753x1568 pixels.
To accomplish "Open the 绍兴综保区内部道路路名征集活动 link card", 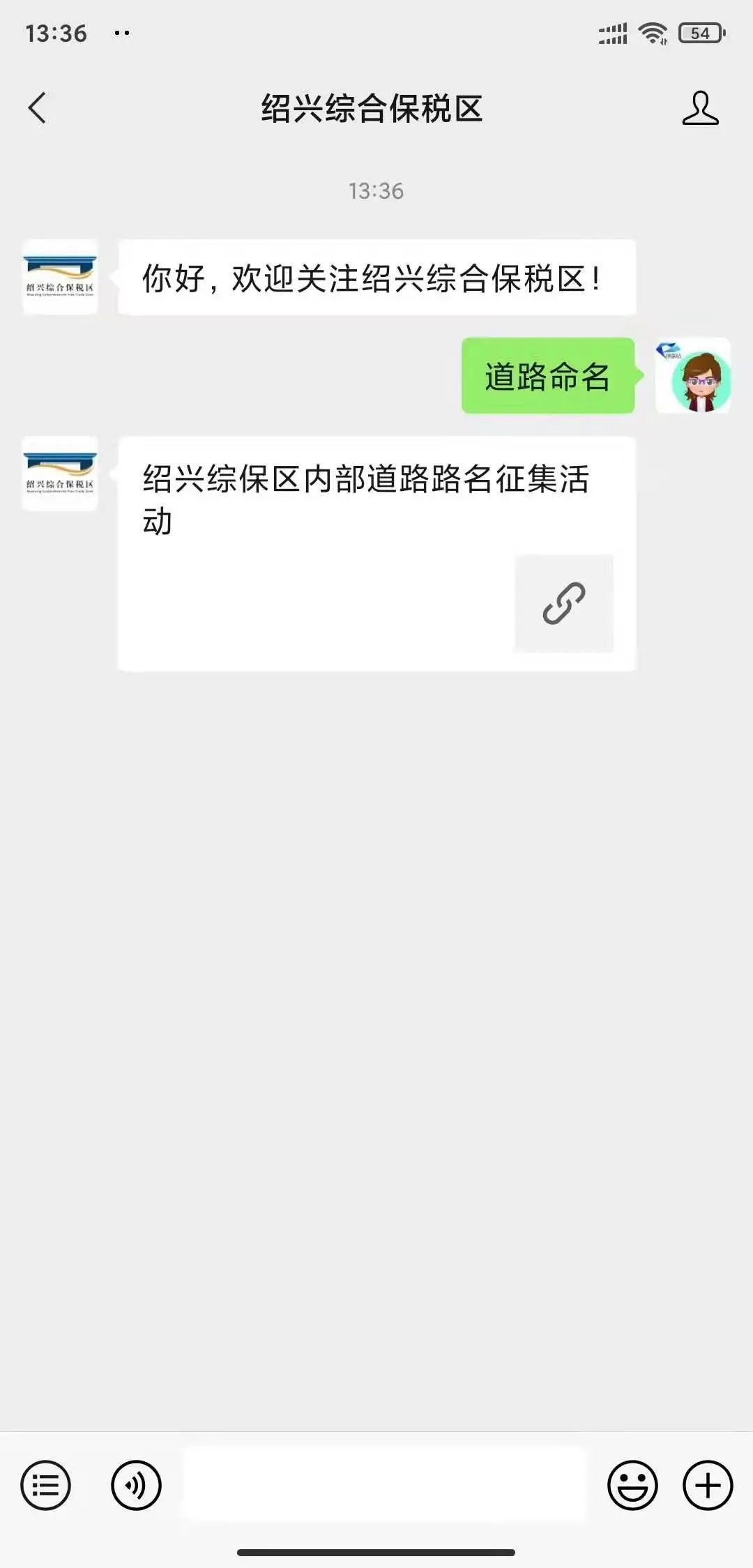I will [376, 553].
